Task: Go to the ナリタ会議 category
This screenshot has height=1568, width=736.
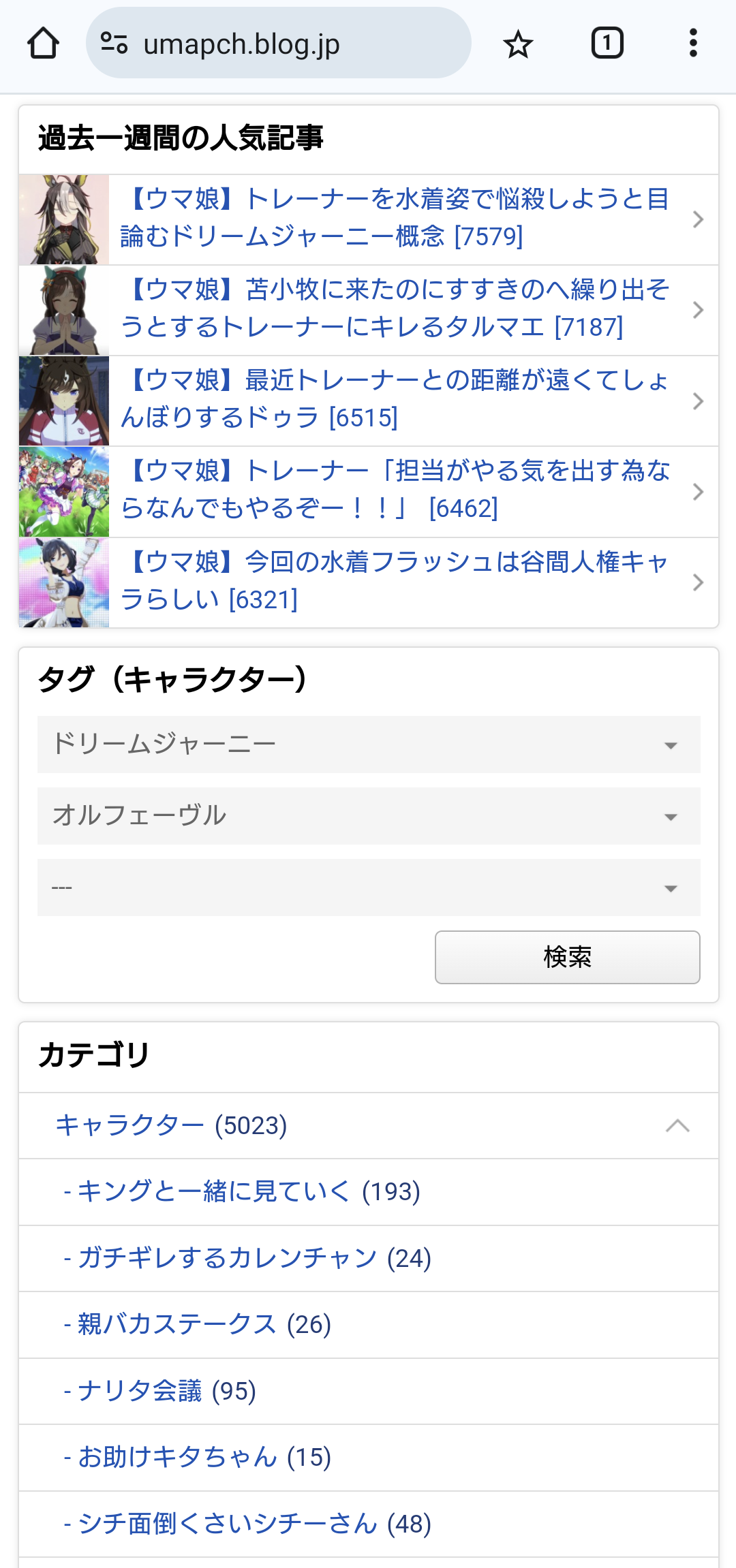Action: [x=160, y=1391]
